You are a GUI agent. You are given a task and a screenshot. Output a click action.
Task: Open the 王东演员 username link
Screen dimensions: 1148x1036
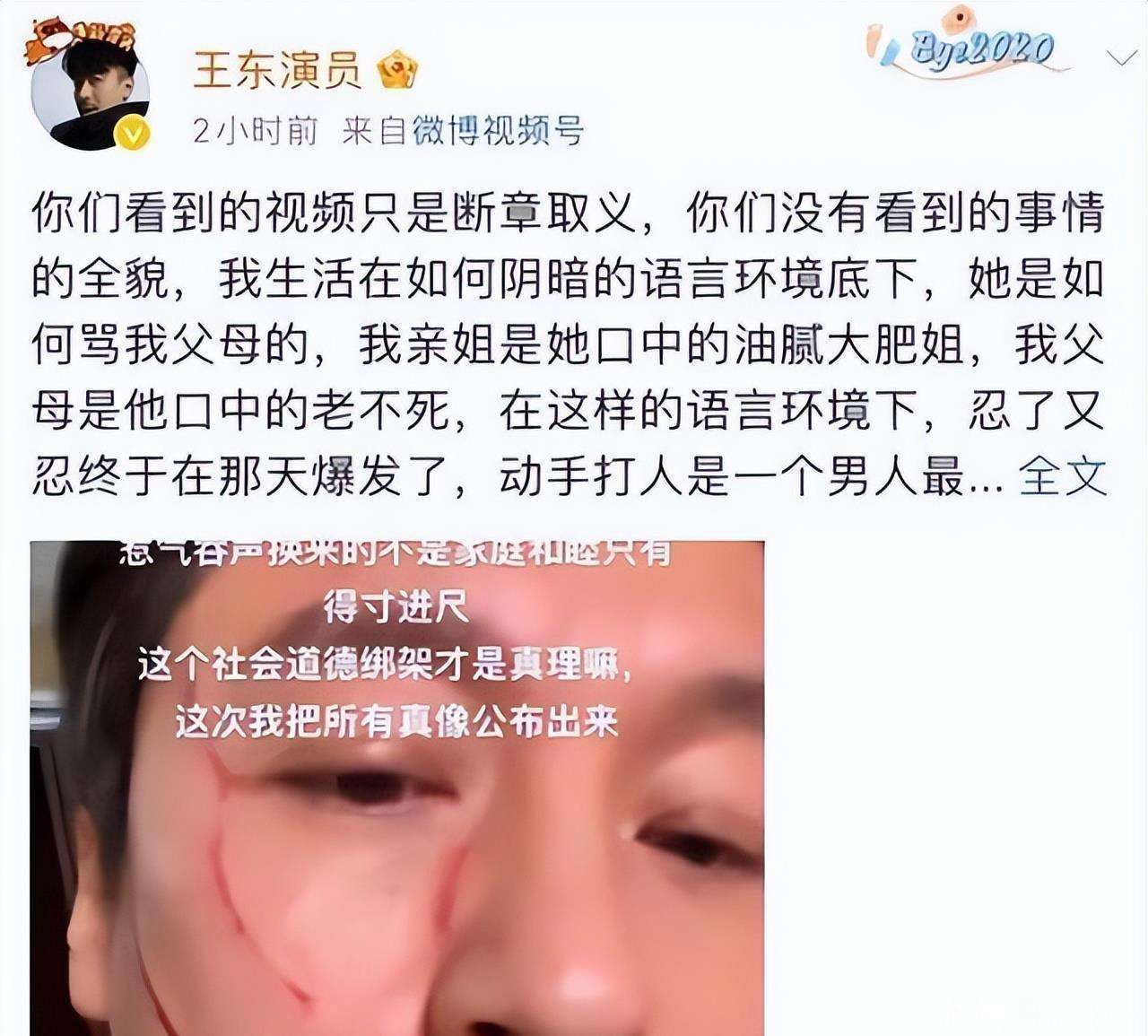coord(276,71)
